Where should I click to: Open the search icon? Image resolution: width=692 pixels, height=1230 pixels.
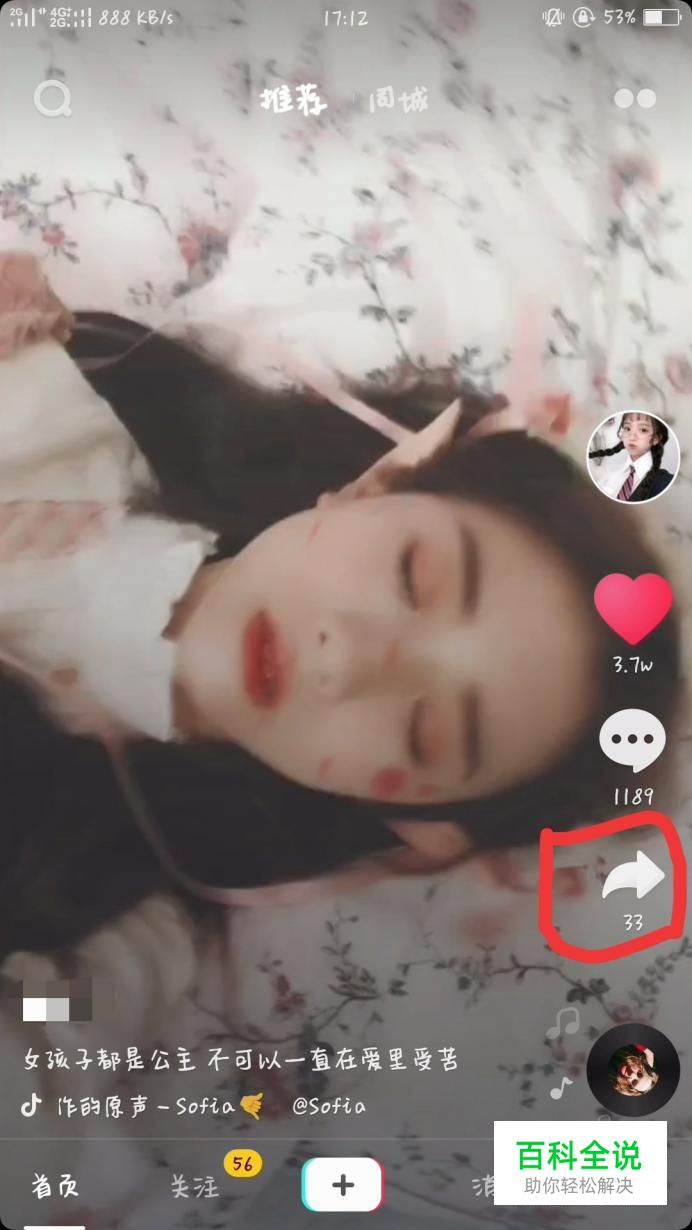coord(51,99)
